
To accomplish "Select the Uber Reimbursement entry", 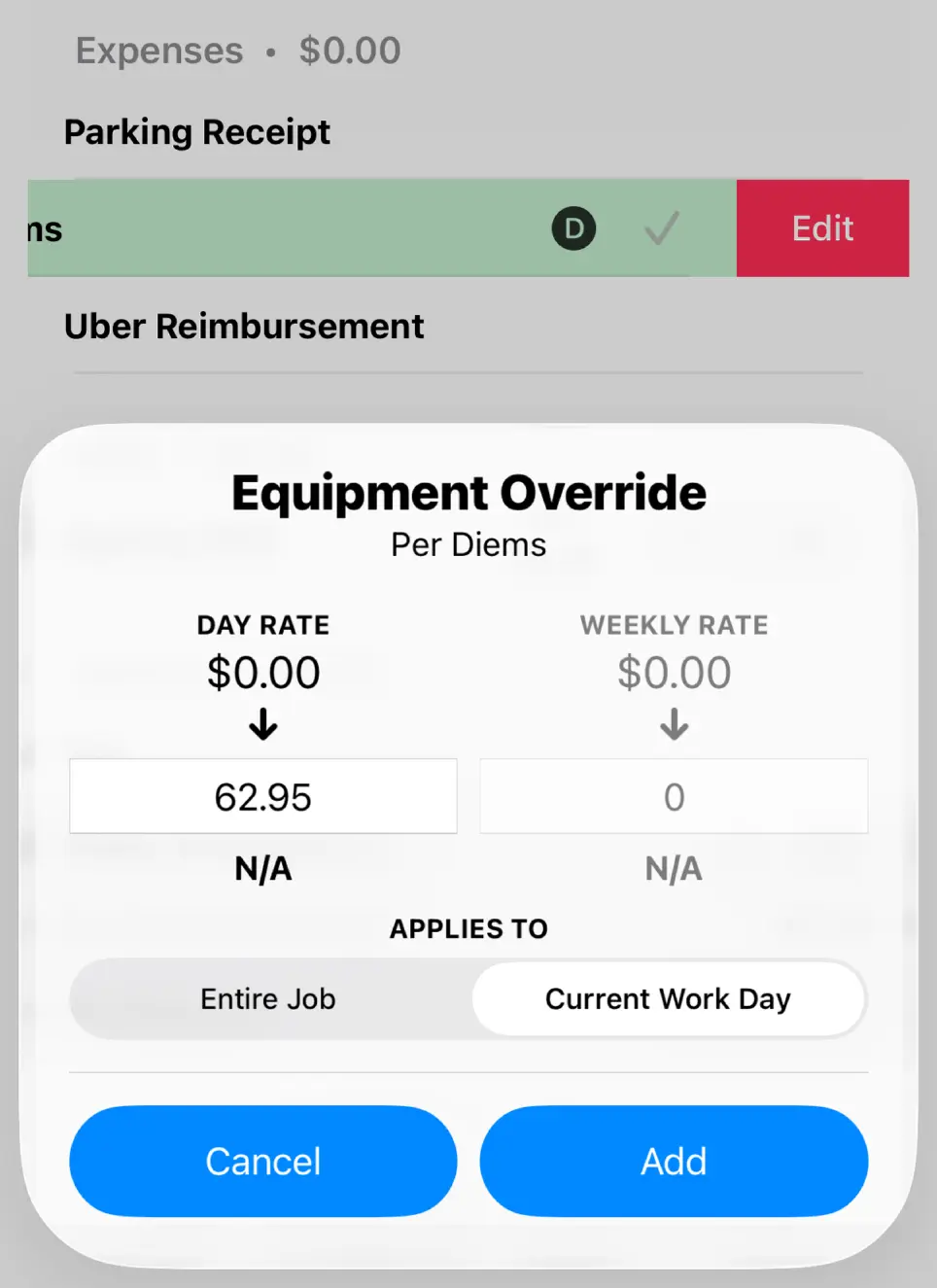I will click(x=244, y=326).
